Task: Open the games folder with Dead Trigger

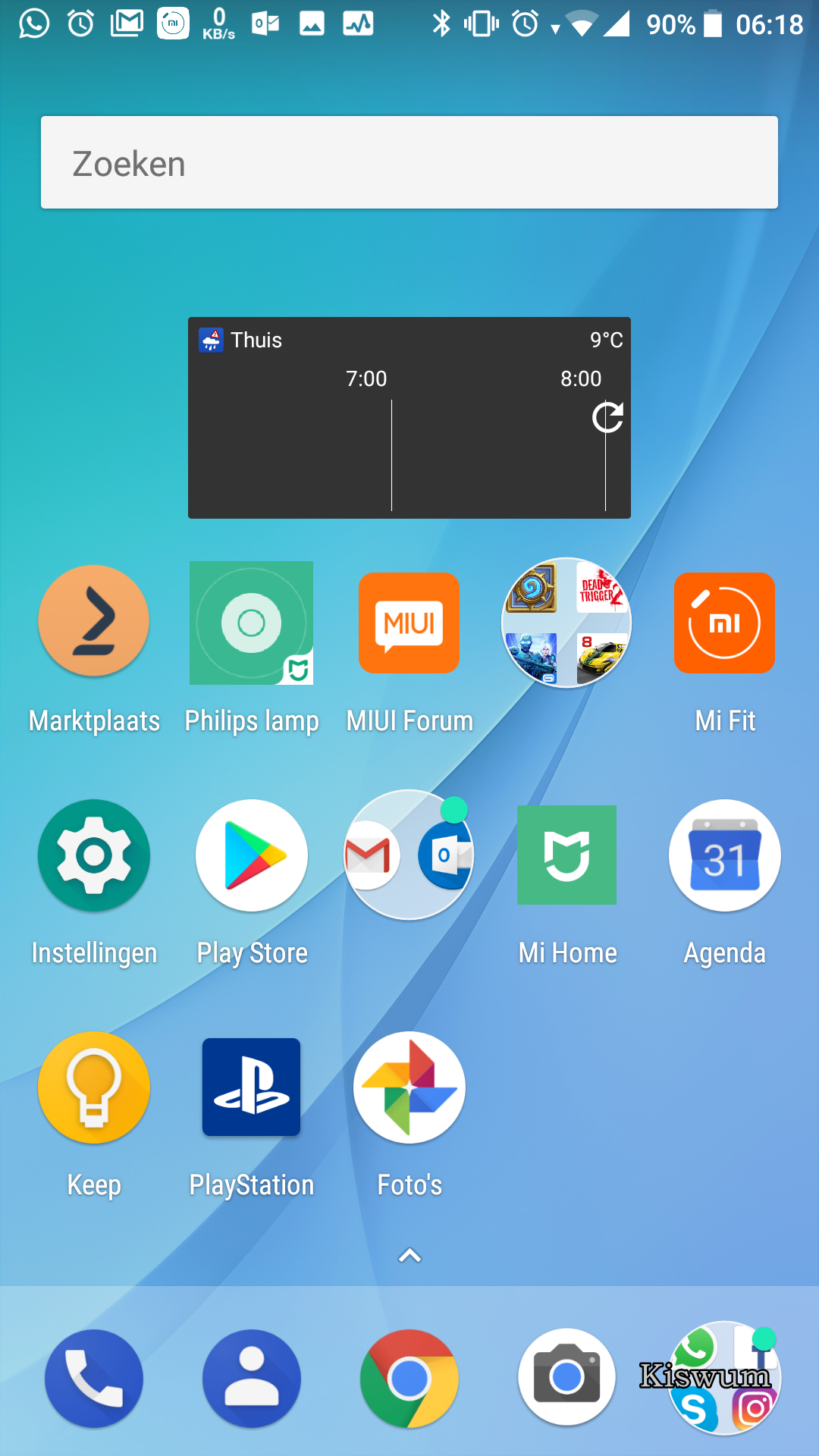Action: point(566,623)
